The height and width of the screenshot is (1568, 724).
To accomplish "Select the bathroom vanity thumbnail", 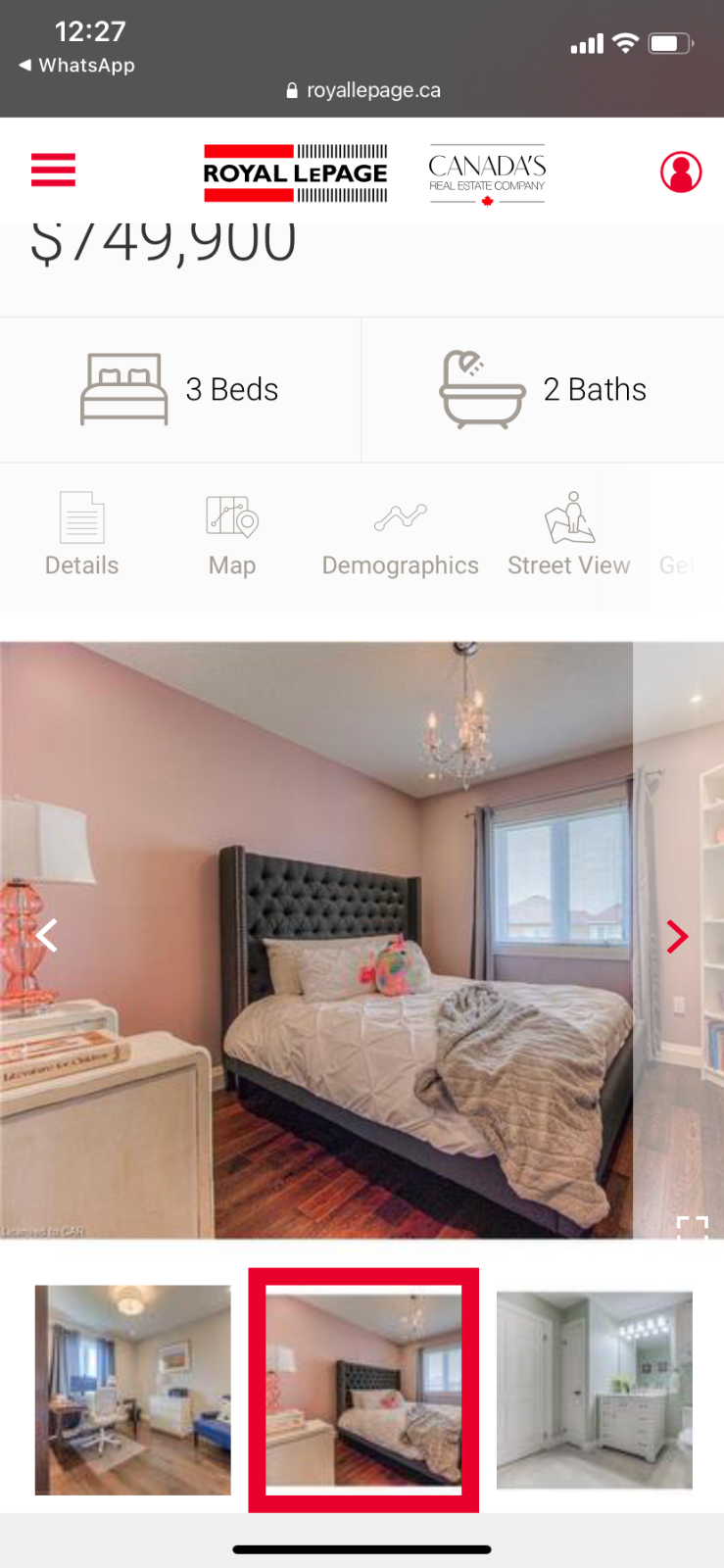I will click(x=594, y=1390).
